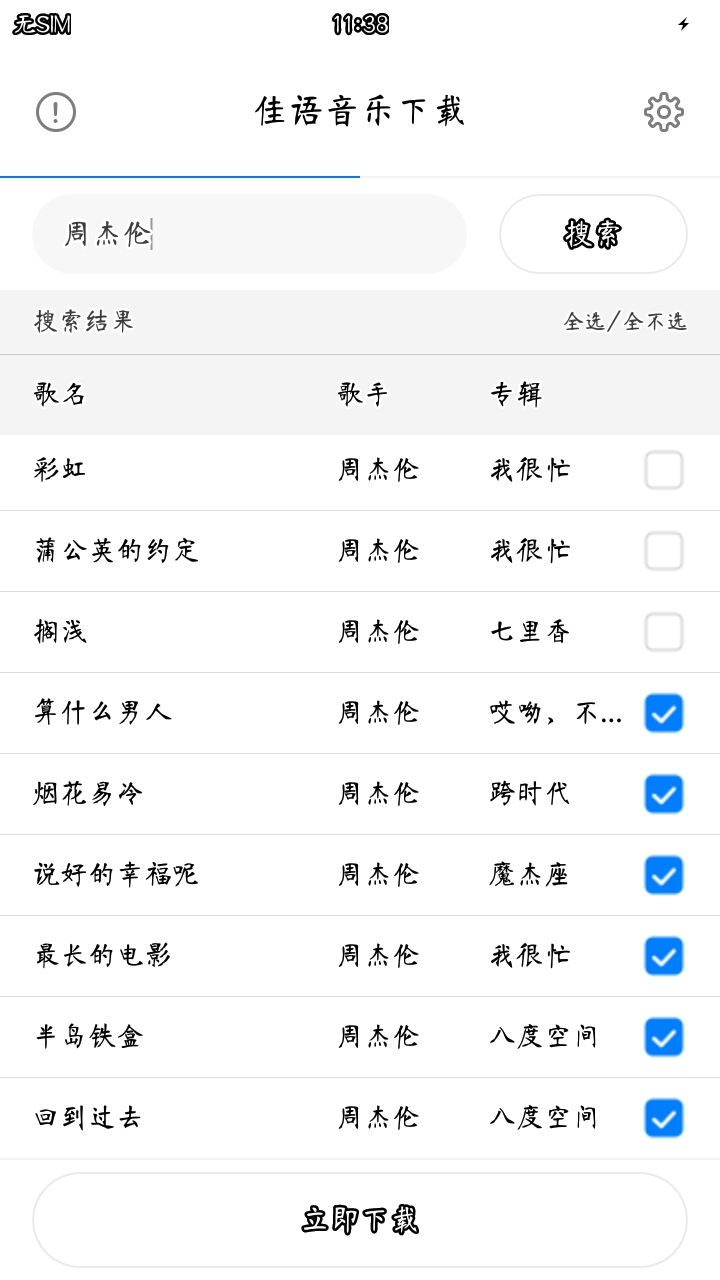Image resolution: width=720 pixels, height=1280 pixels.
Task: Uncheck the checkbox for 最长的电影
Action: click(x=663, y=956)
